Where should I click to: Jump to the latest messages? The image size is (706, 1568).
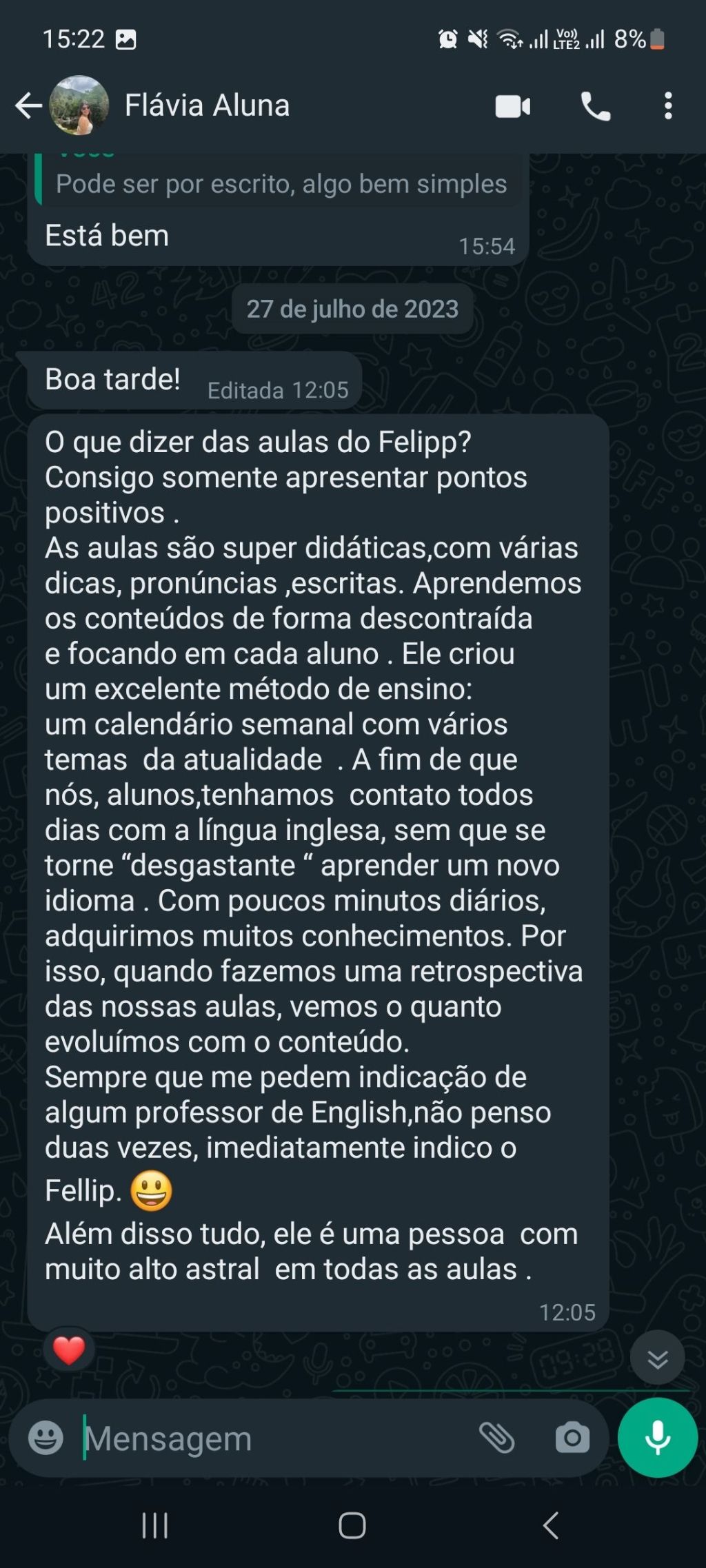(657, 1358)
